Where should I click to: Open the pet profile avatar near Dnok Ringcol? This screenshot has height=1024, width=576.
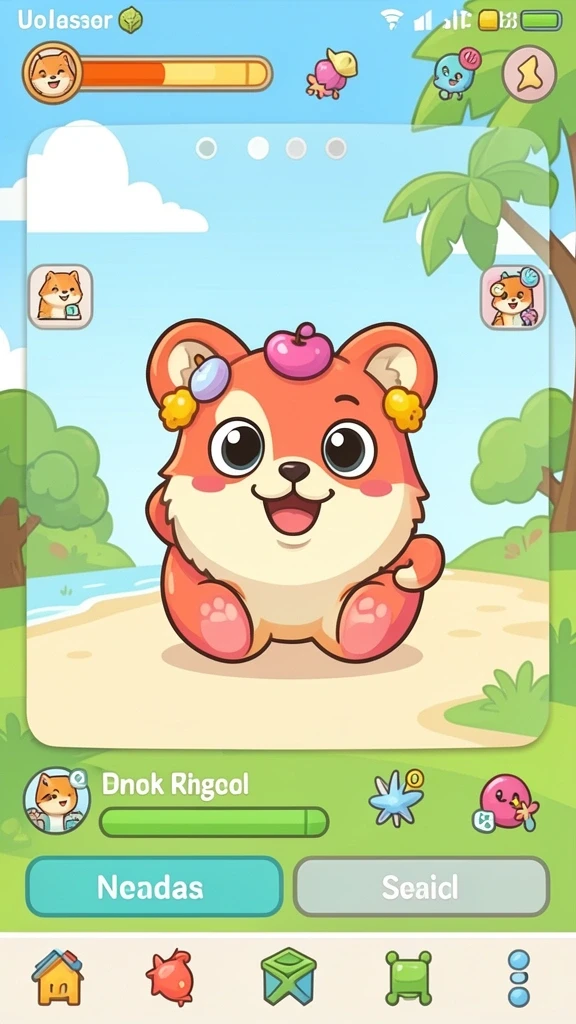tap(57, 801)
